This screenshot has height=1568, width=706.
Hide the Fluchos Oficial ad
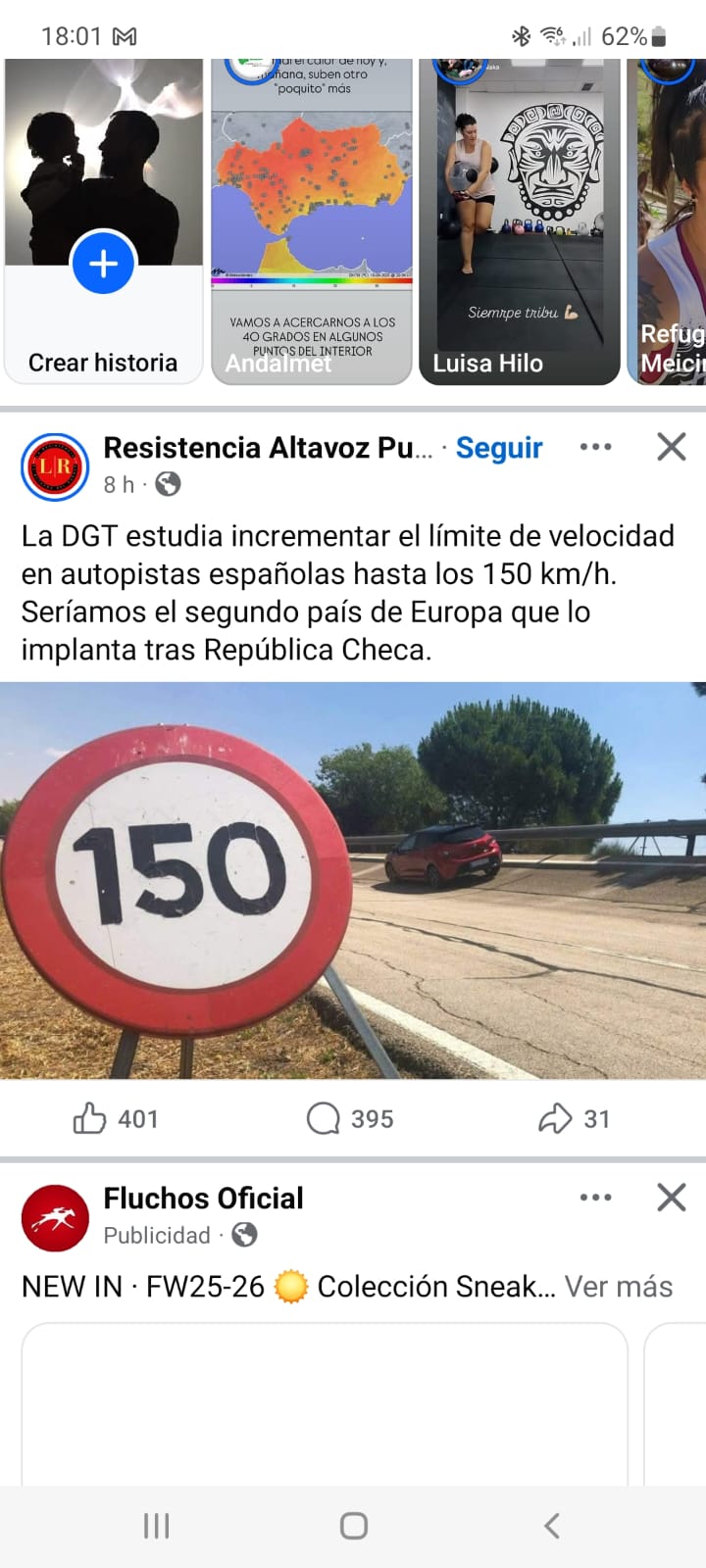(671, 1198)
